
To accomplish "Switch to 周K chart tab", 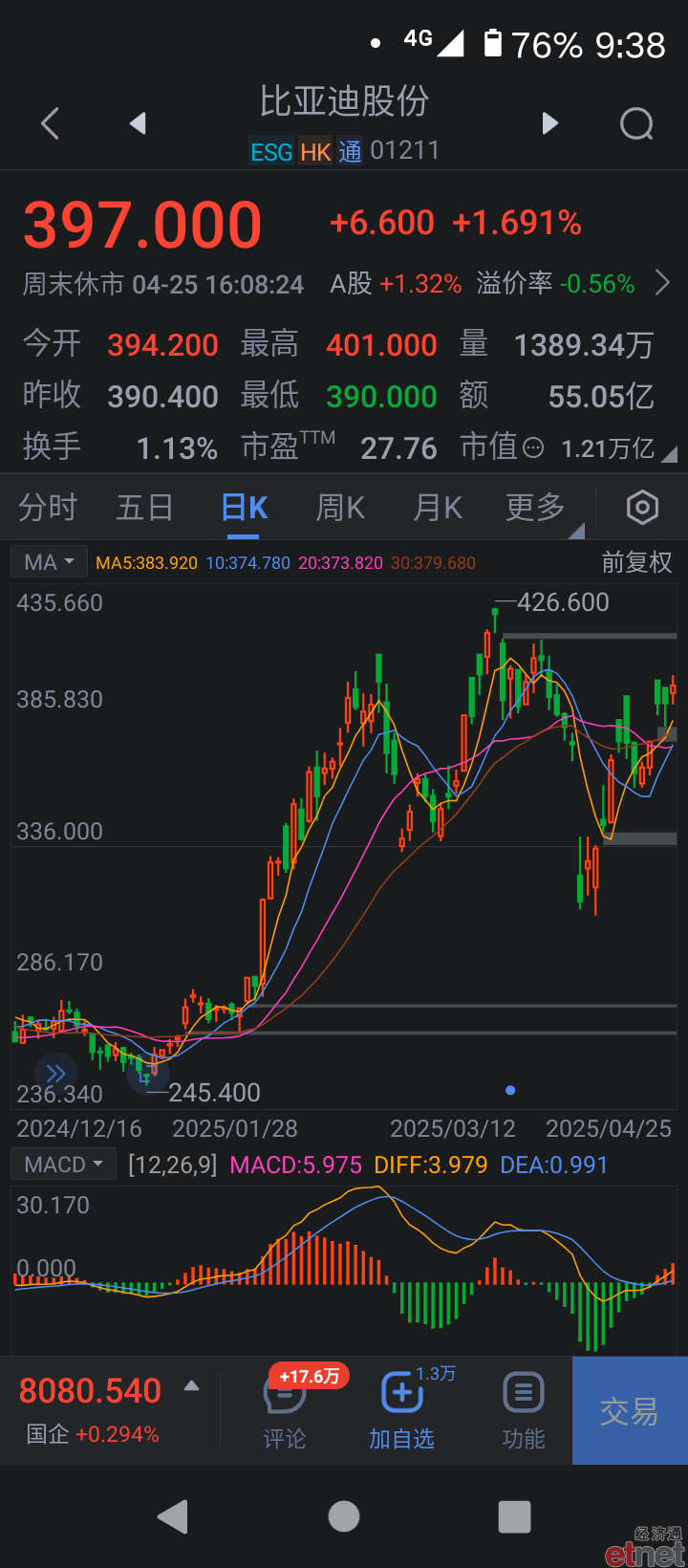I will 341,508.
